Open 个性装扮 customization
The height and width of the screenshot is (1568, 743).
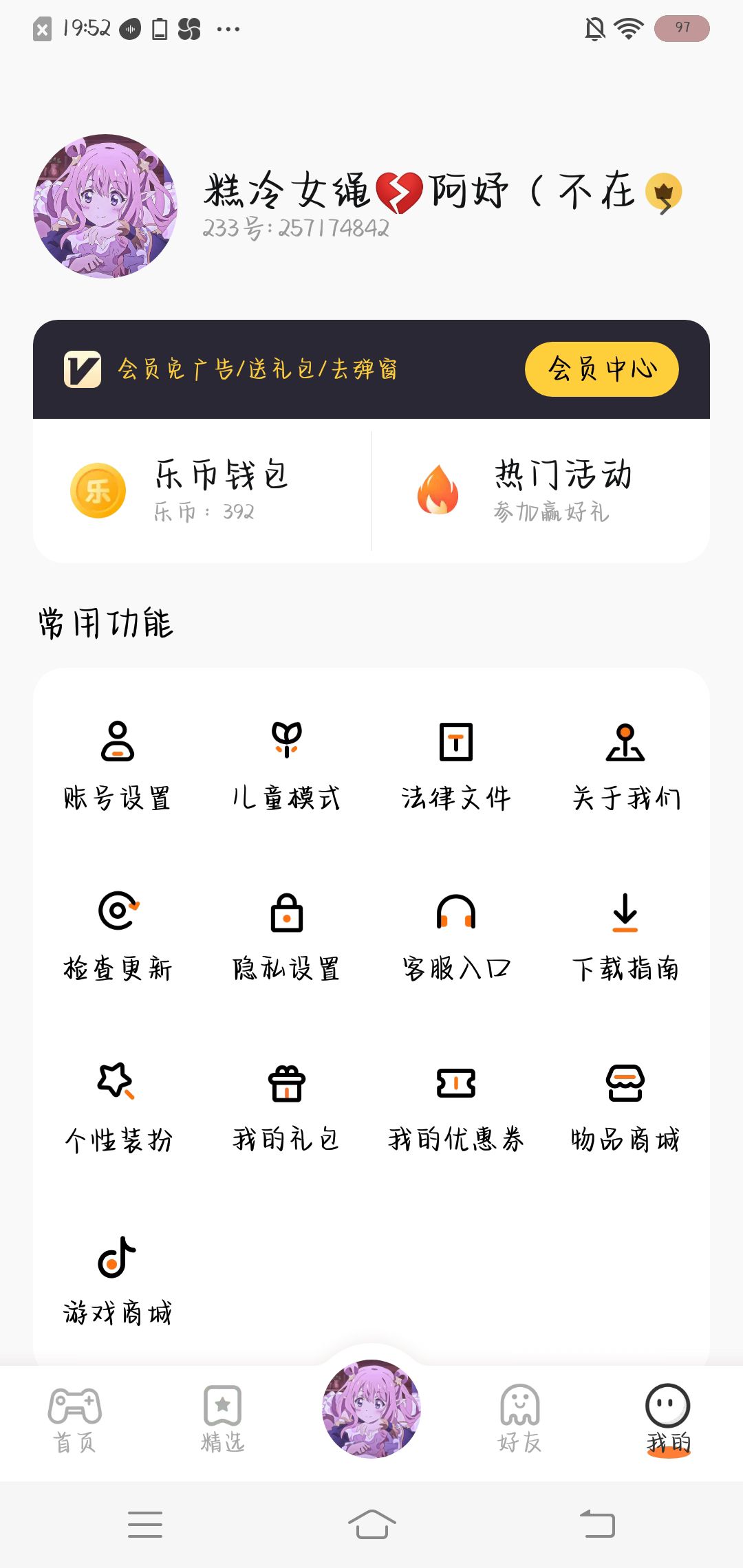(x=118, y=1107)
